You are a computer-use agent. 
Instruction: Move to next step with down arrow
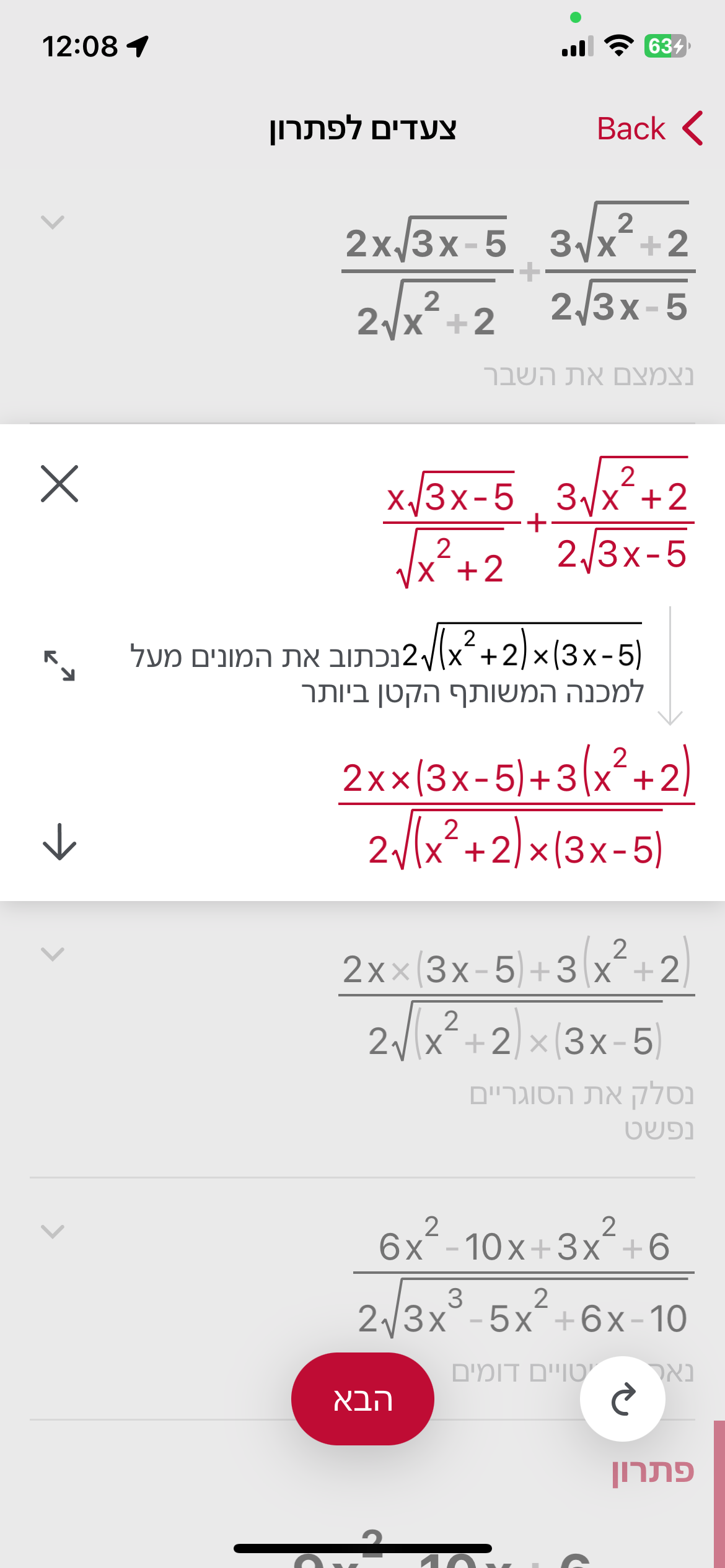(x=59, y=842)
